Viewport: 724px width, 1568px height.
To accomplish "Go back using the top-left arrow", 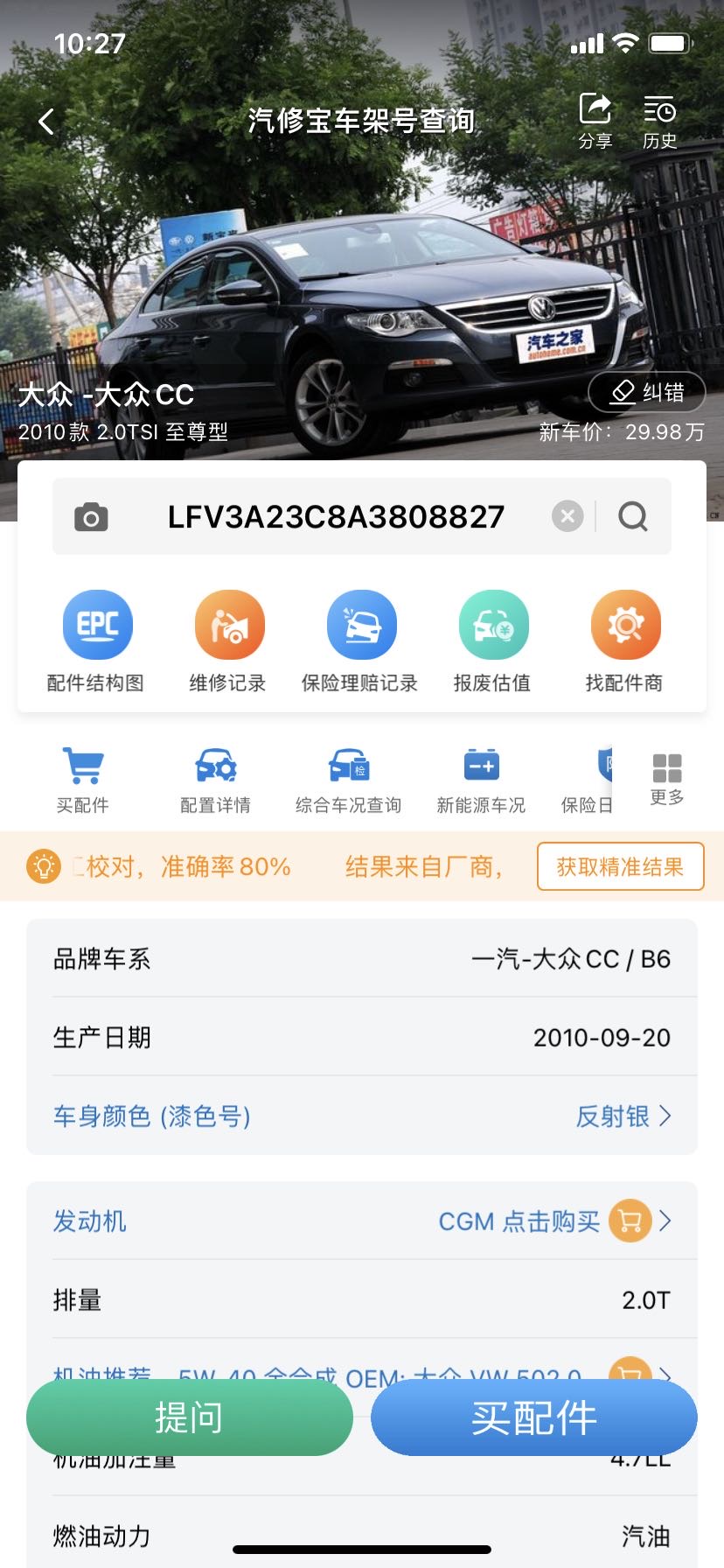I will [x=47, y=122].
